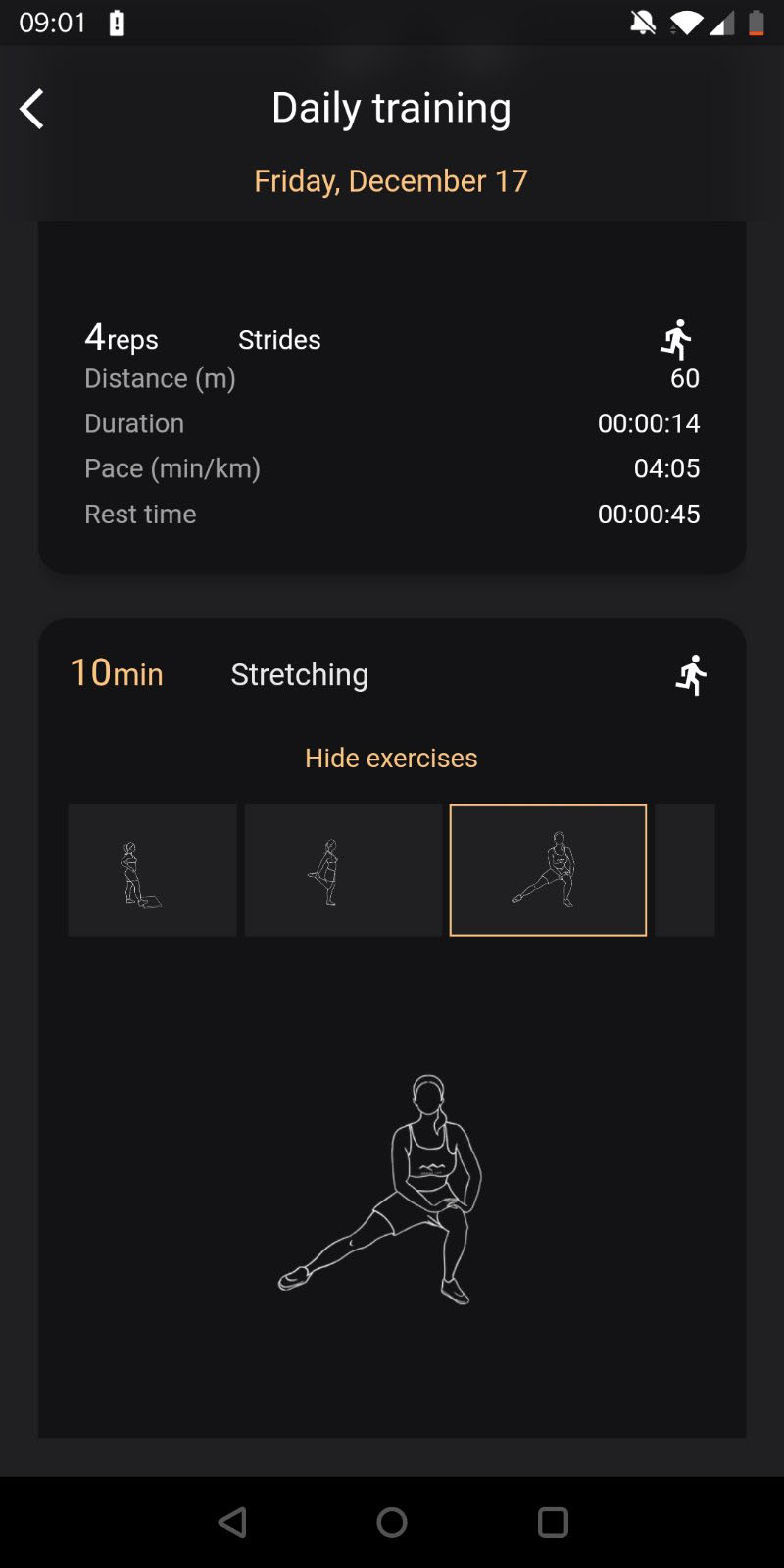Tap Hide exercises link
784x1568 pixels.
click(x=391, y=758)
